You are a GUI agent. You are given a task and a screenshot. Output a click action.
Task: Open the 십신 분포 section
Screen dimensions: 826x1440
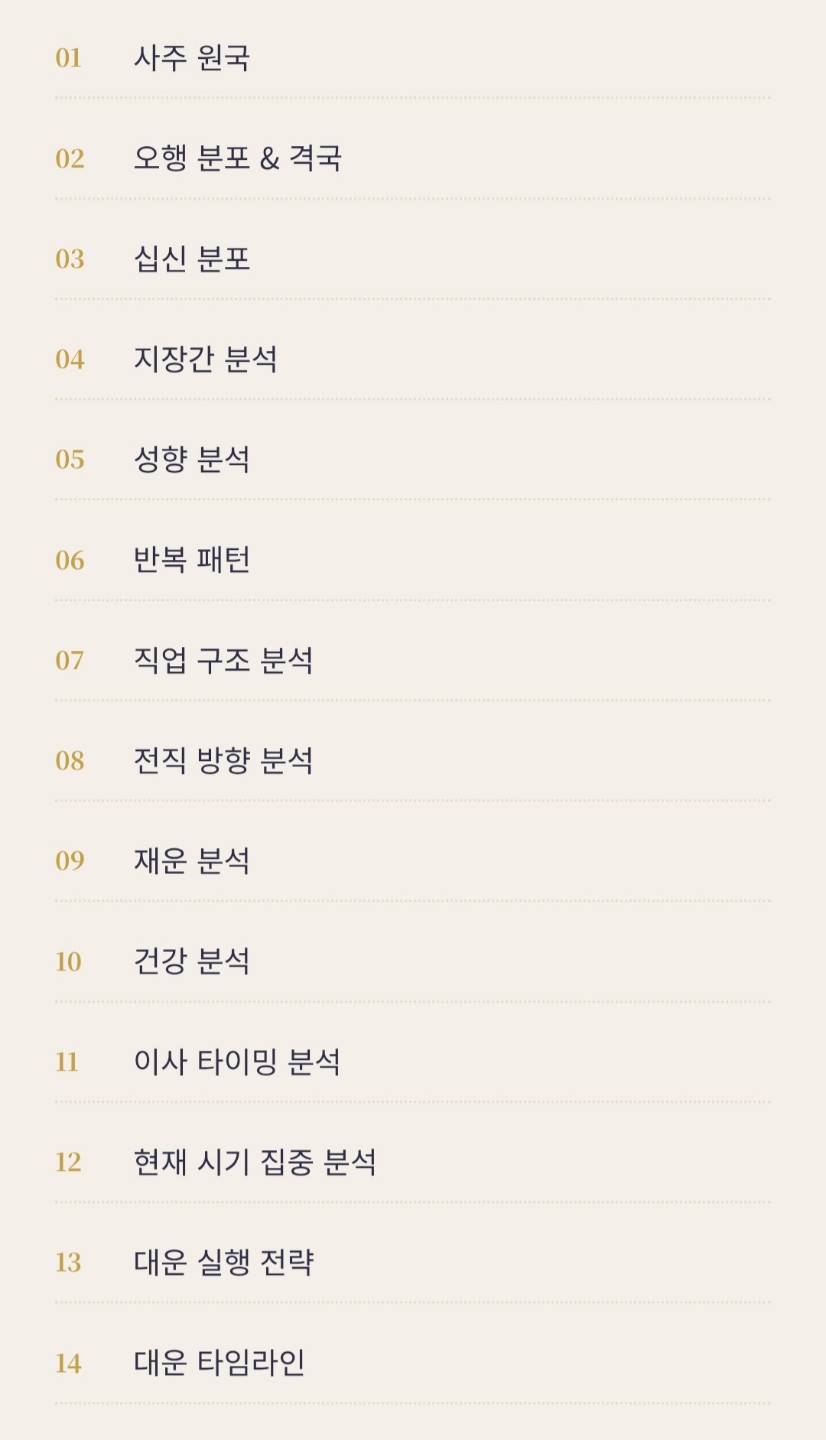(191, 259)
